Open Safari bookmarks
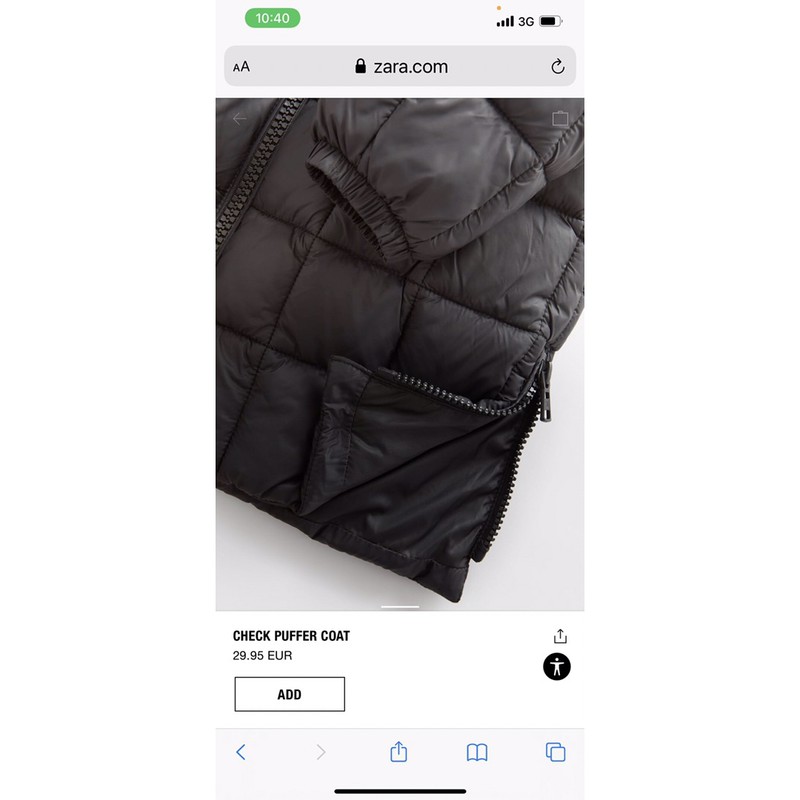The height and width of the screenshot is (800, 800). 477,752
